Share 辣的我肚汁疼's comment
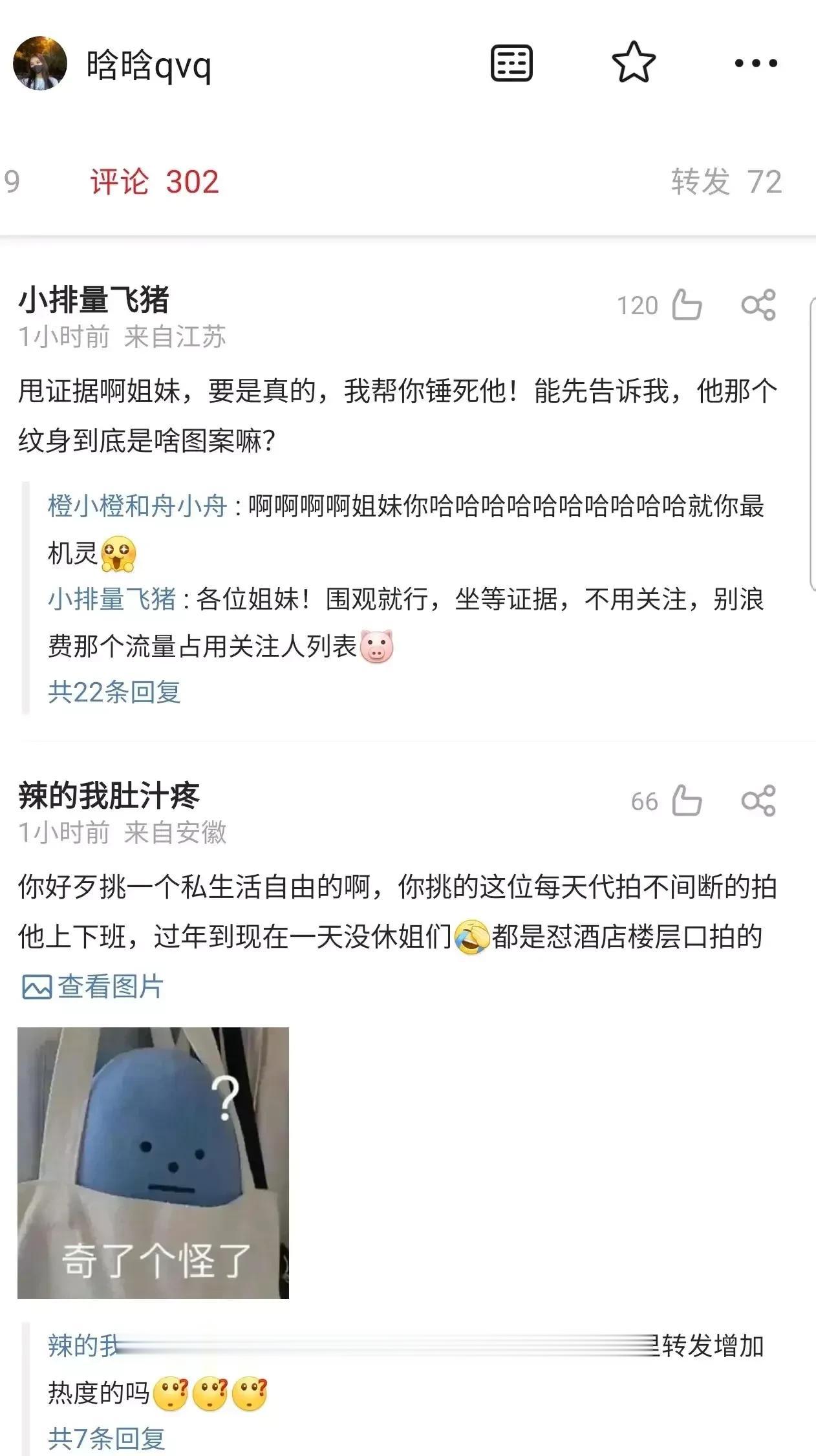Image resolution: width=816 pixels, height=1456 pixels. (758, 800)
